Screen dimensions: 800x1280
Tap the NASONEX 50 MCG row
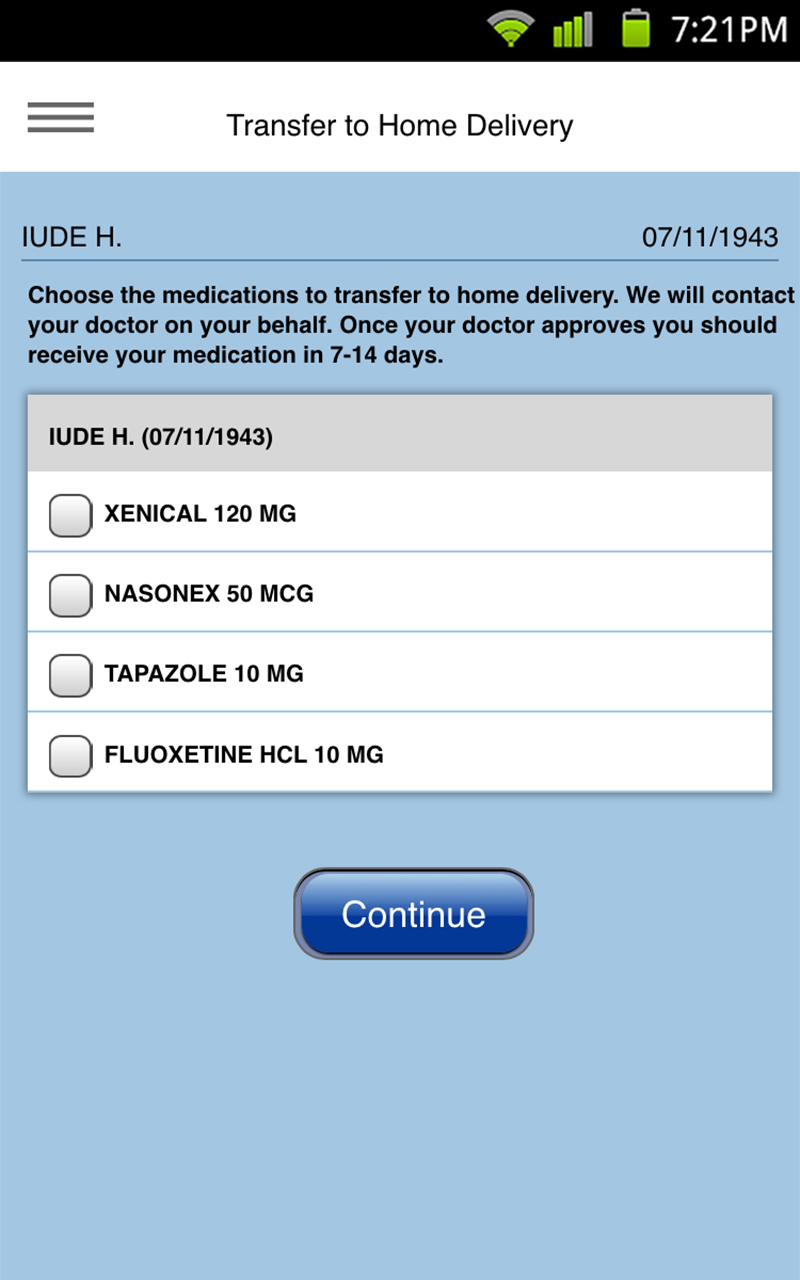coord(400,593)
